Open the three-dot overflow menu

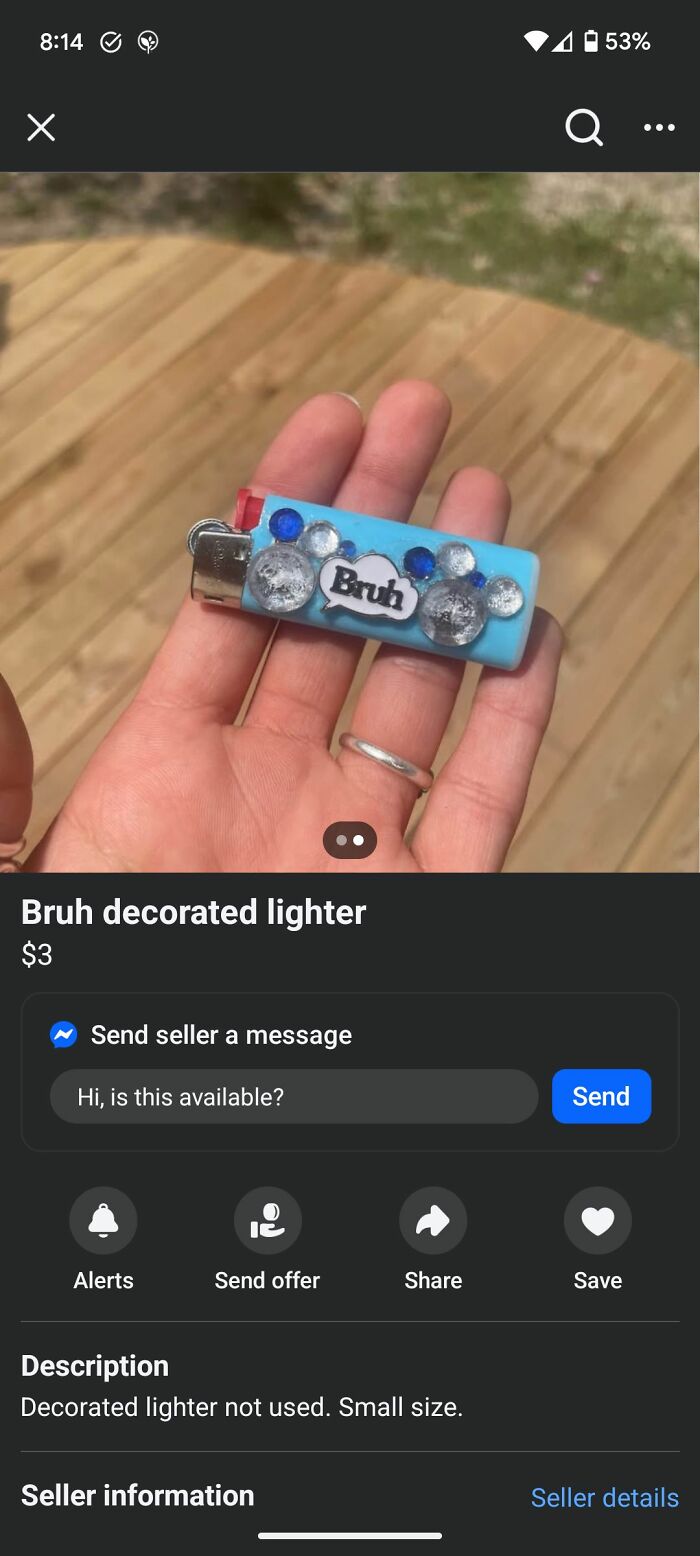tap(659, 127)
